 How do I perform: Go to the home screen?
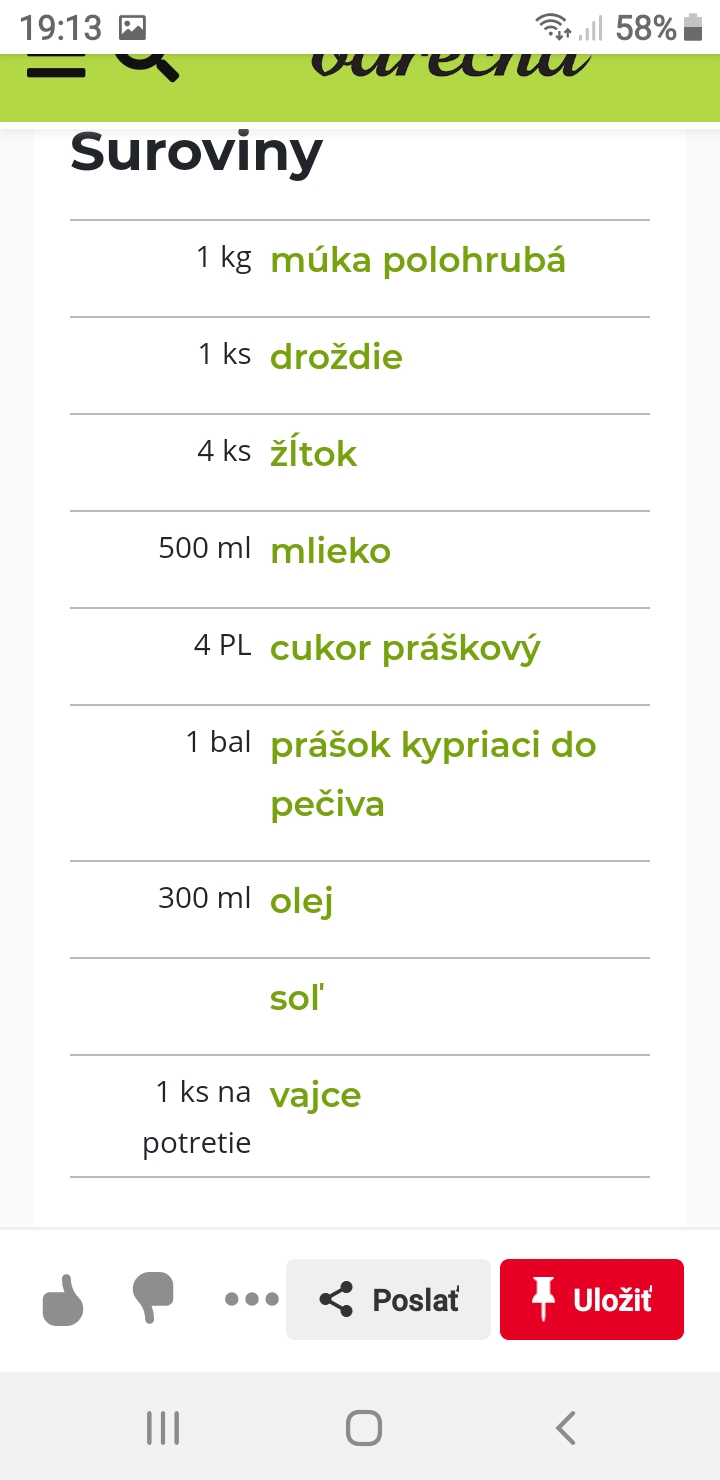(x=363, y=1427)
